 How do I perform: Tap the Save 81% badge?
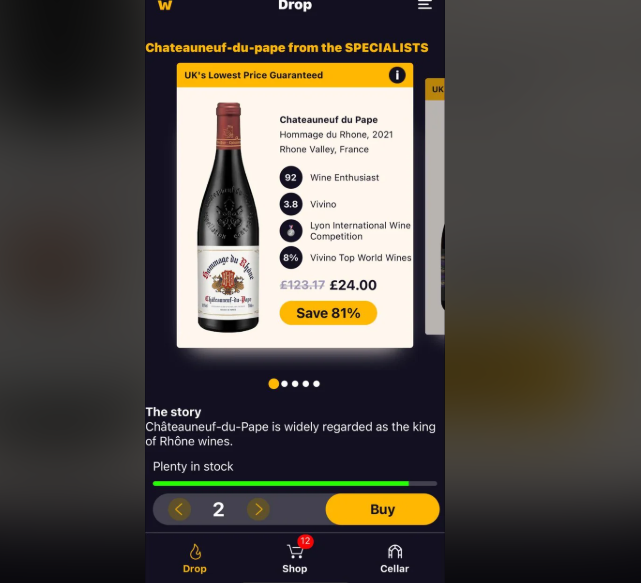328,313
